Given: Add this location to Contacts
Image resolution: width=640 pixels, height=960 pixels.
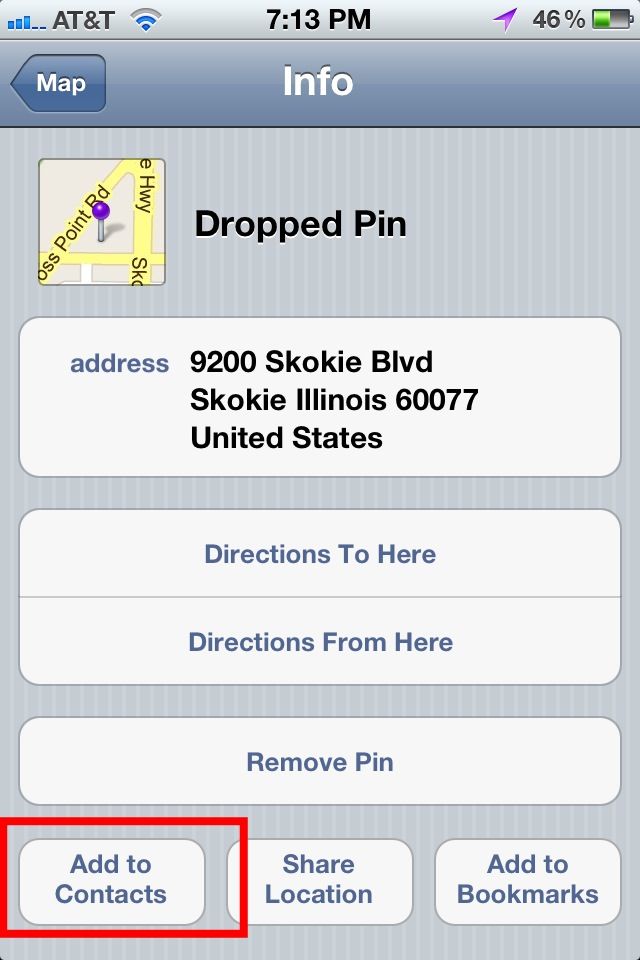Looking at the screenshot, I should (x=111, y=879).
